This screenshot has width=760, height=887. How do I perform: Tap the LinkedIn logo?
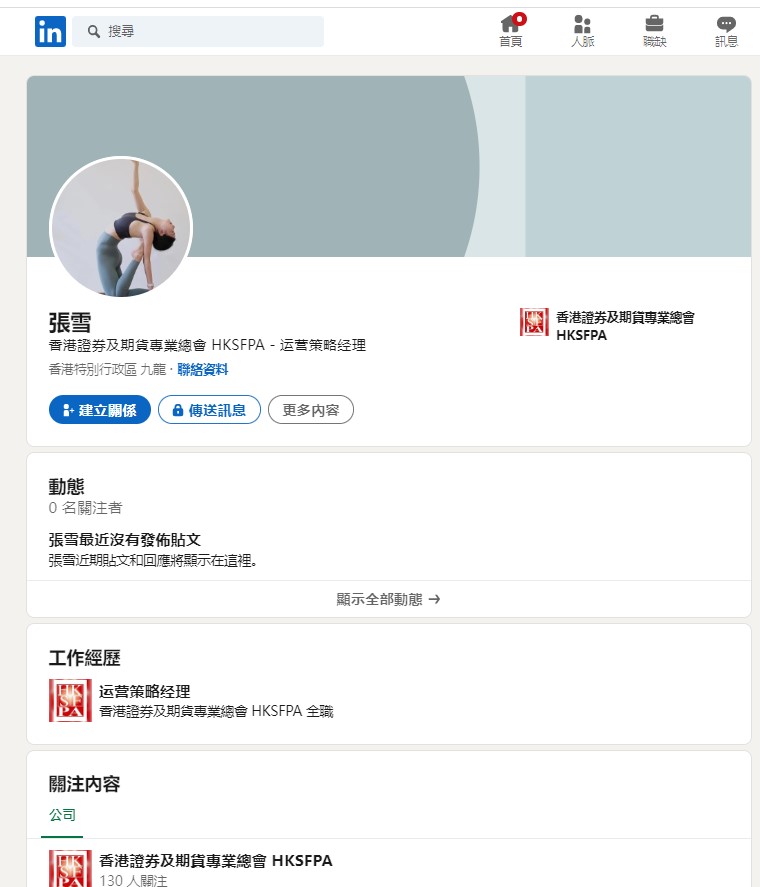pos(50,32)
